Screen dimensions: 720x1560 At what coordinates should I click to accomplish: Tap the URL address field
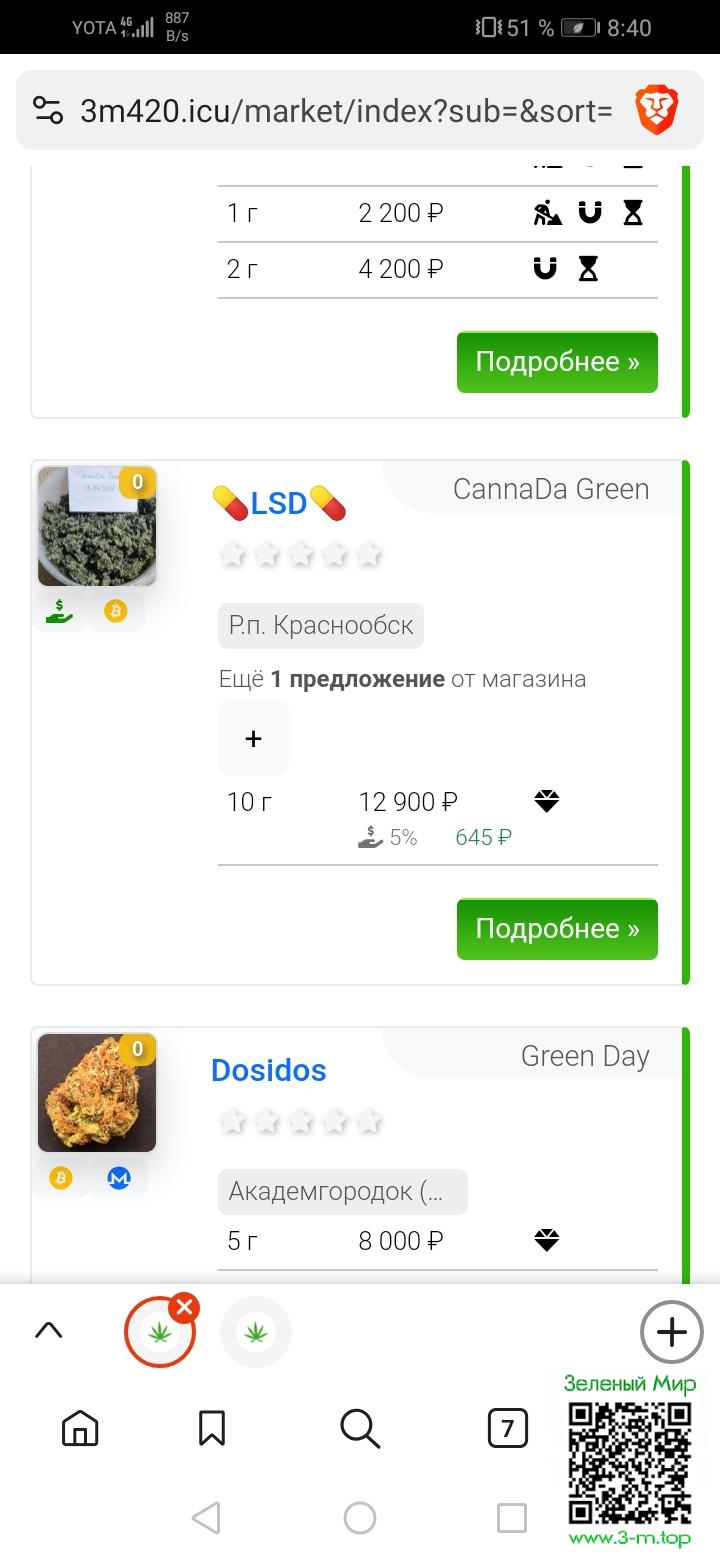tap(345, 110)
